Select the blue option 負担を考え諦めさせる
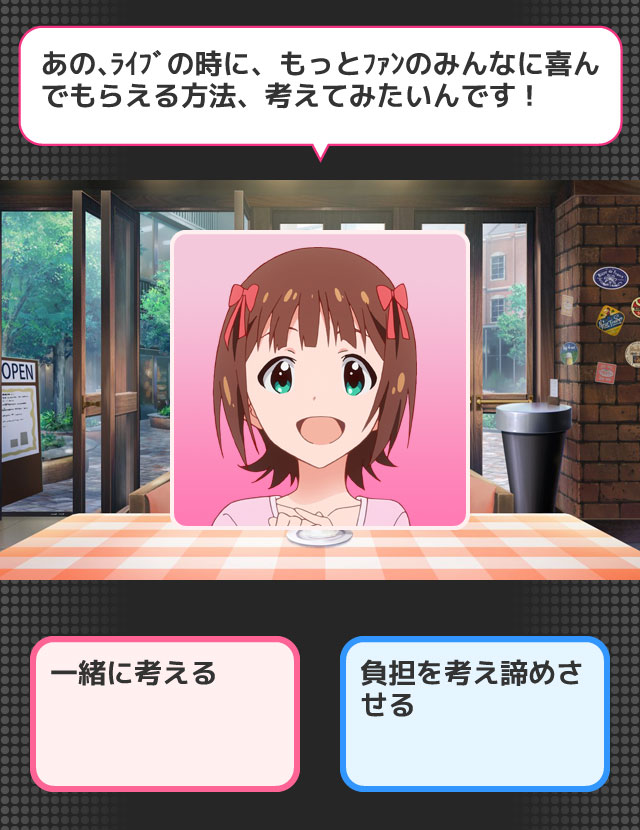The height and width of the screenshot is (830, 640). (x=474, y=713)
